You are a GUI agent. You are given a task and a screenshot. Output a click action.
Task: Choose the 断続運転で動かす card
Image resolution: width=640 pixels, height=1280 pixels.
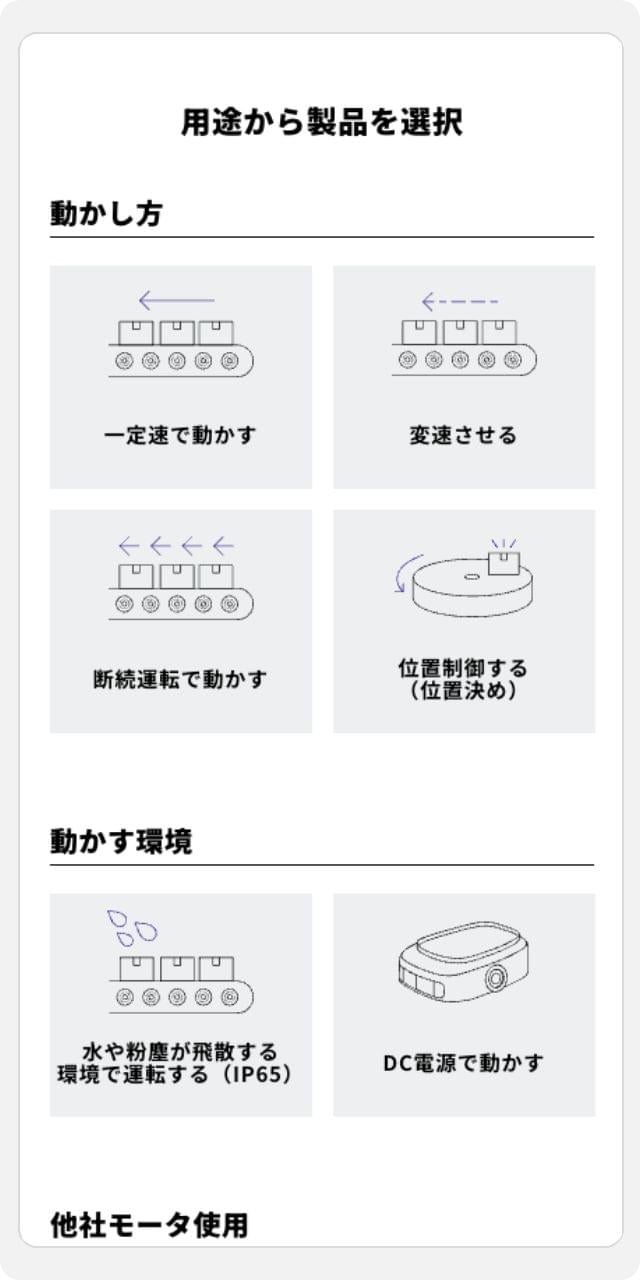click(x=181, y=621)
